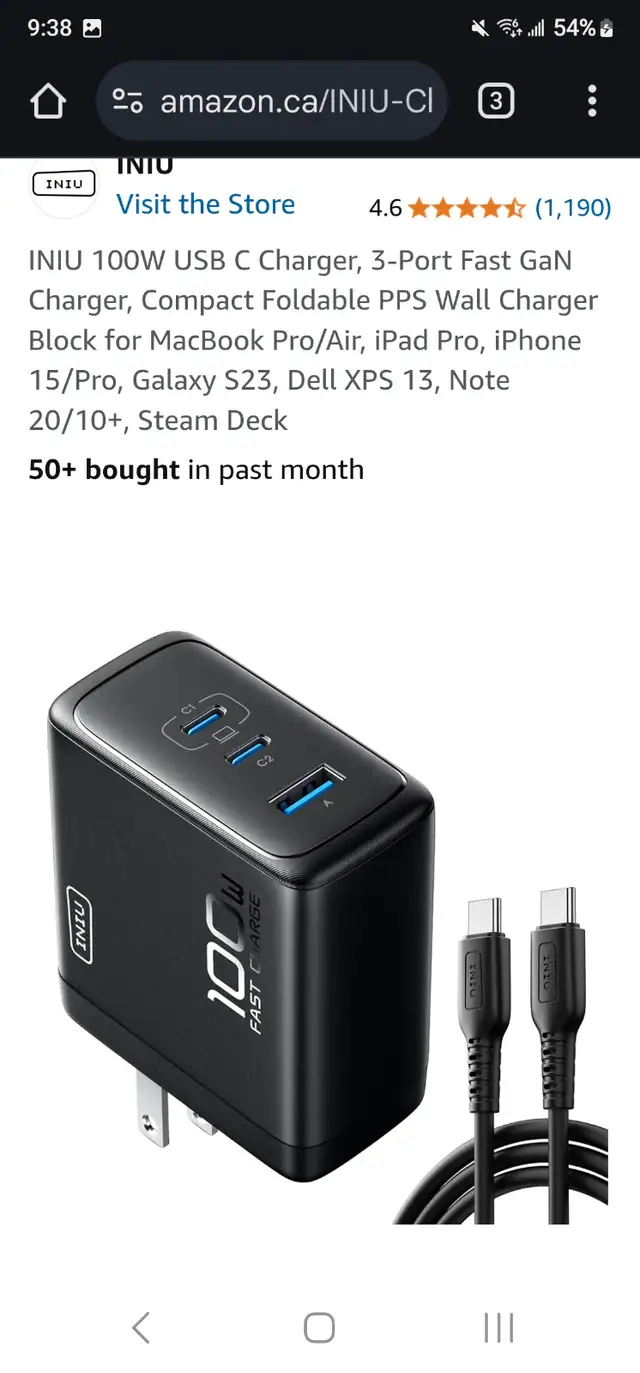Open the browser overflow menu
The width and height of the screenshot is (640, 1373).
592,101
